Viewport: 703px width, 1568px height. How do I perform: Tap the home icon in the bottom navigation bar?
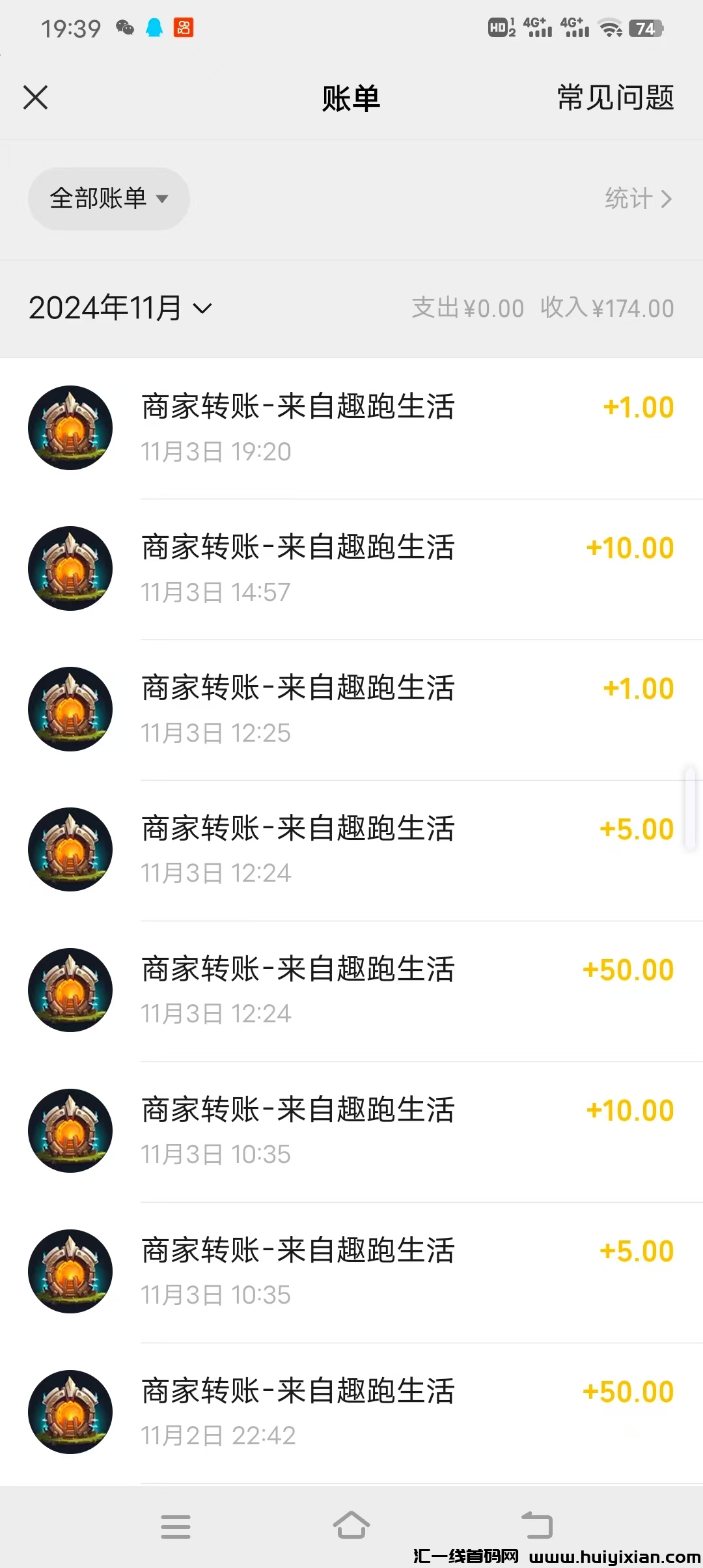[x=351, y=1524]
